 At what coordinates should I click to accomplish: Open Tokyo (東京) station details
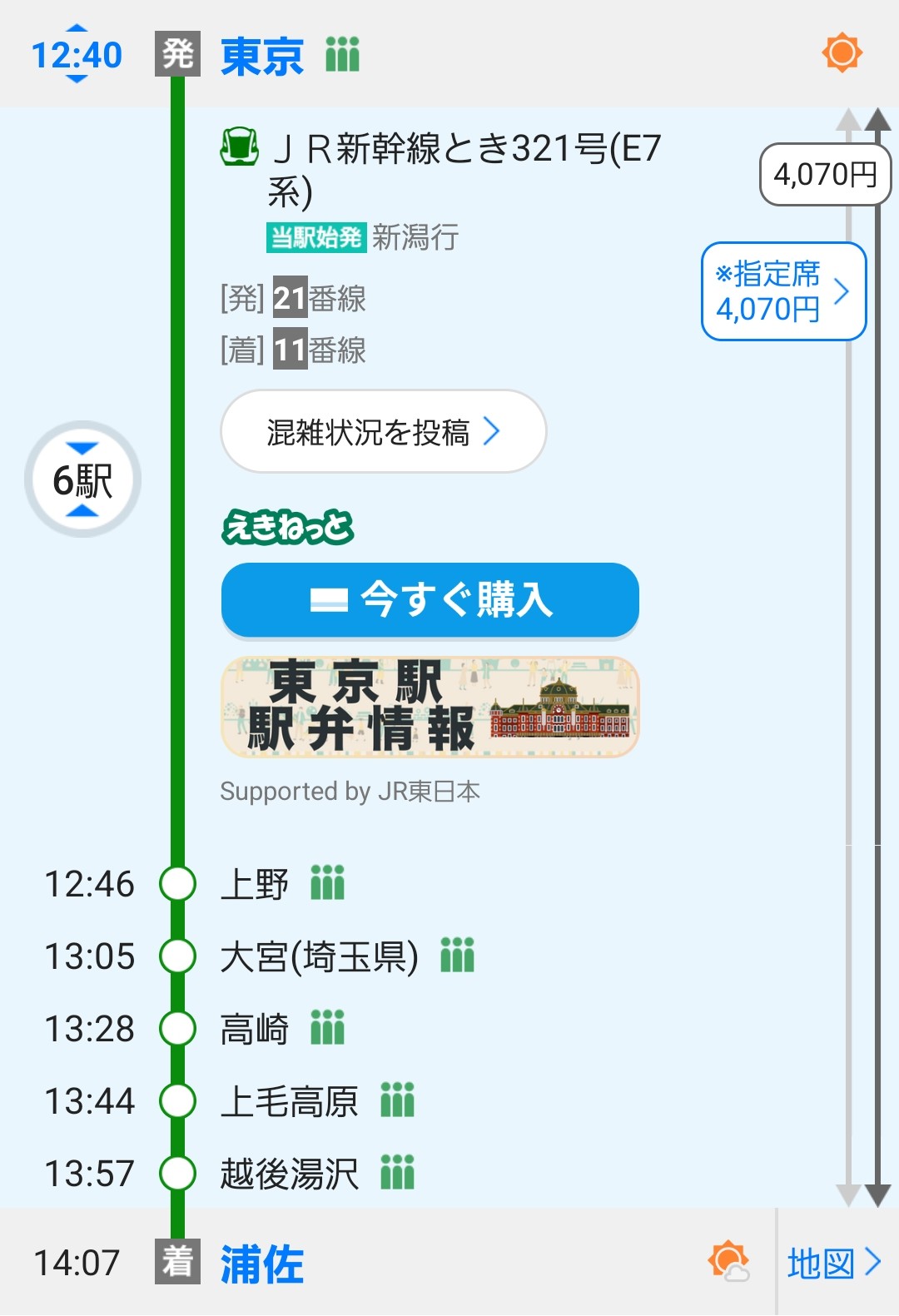261,56
